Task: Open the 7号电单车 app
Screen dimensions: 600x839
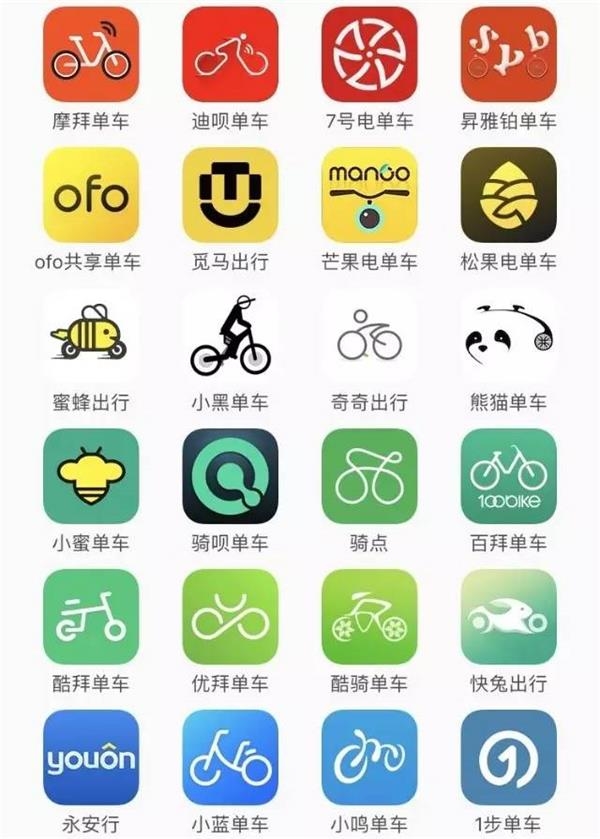Action: tap(369, 54)
